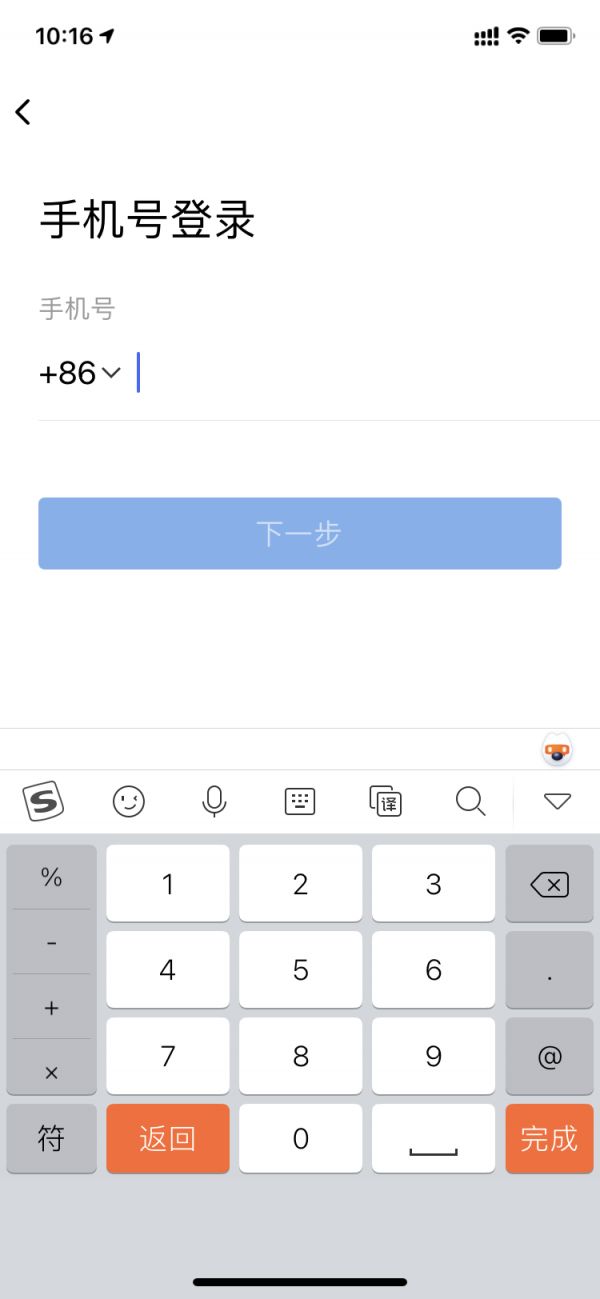Tap the 完成 key on the keyboard
The width and height of the screenshot is (600, 1299).
coord(549,1139)
